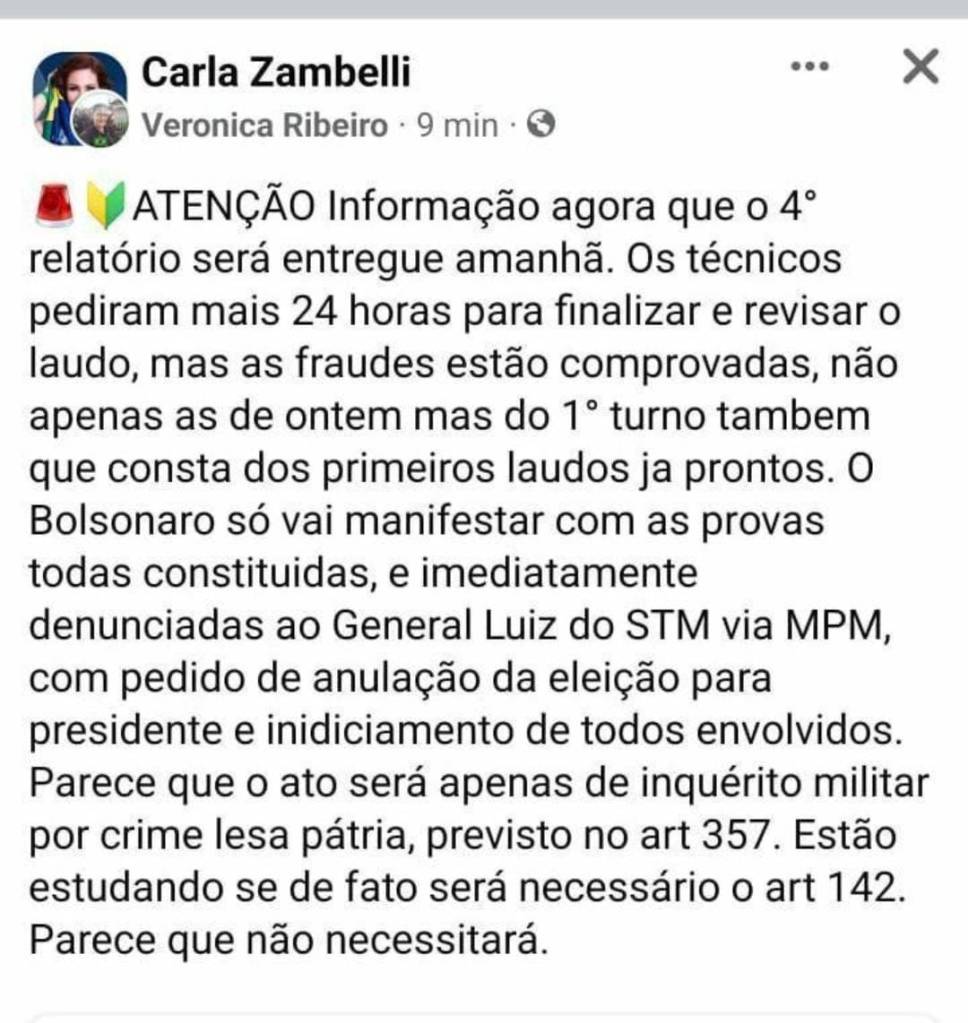
Task: Open Veronica Ribeiro's profile
Action: click(264, 125)
